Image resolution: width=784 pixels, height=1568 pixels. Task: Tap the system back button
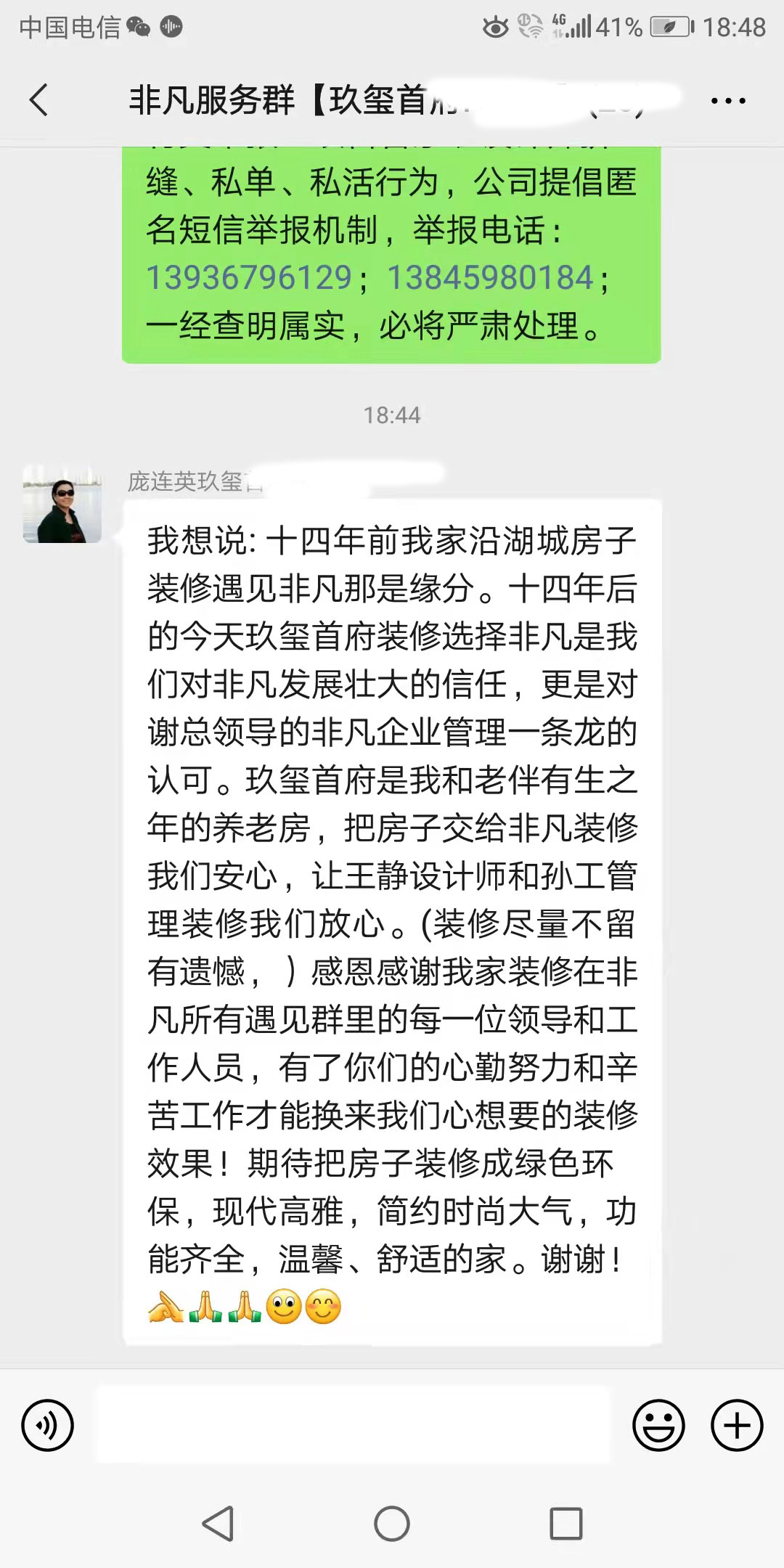coord(218,1523)
